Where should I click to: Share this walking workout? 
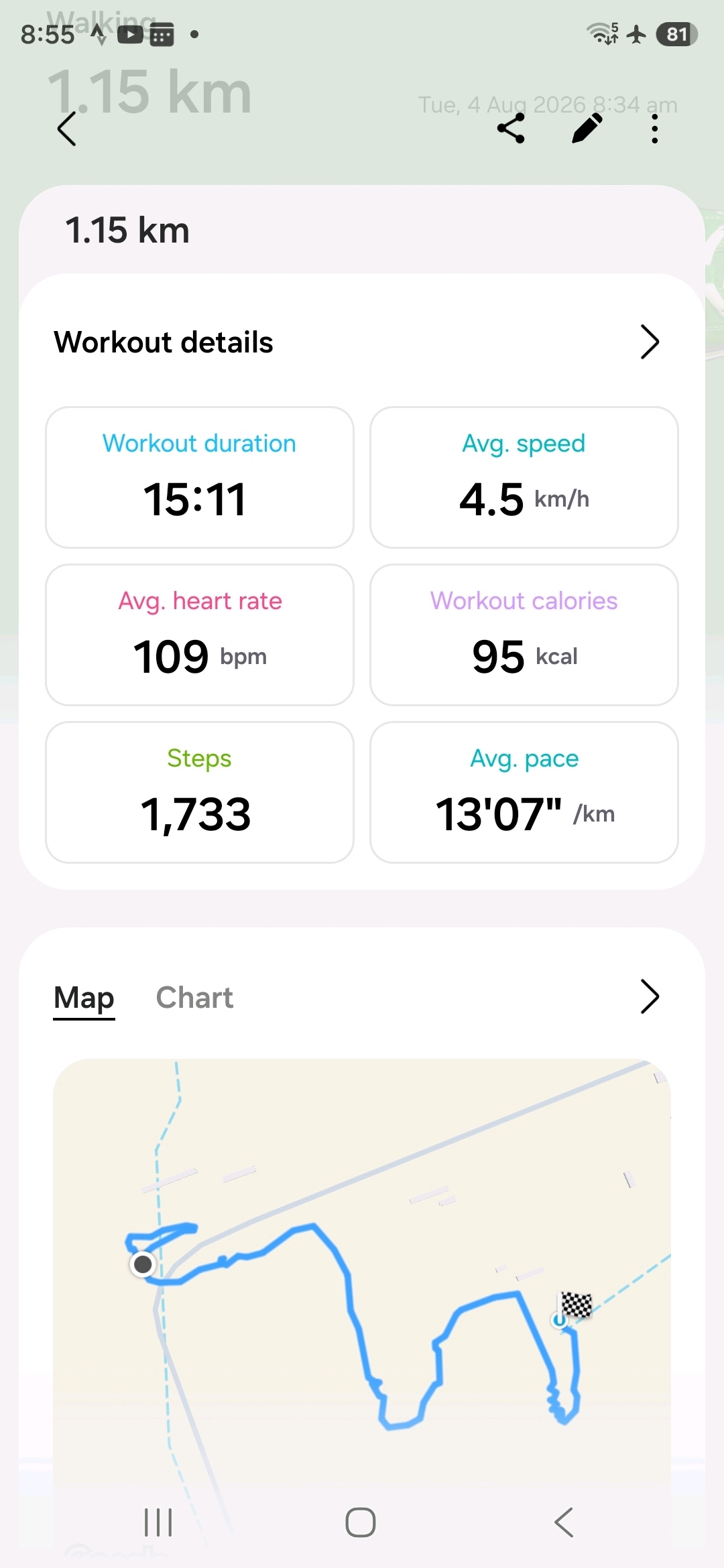pos(511,129)
